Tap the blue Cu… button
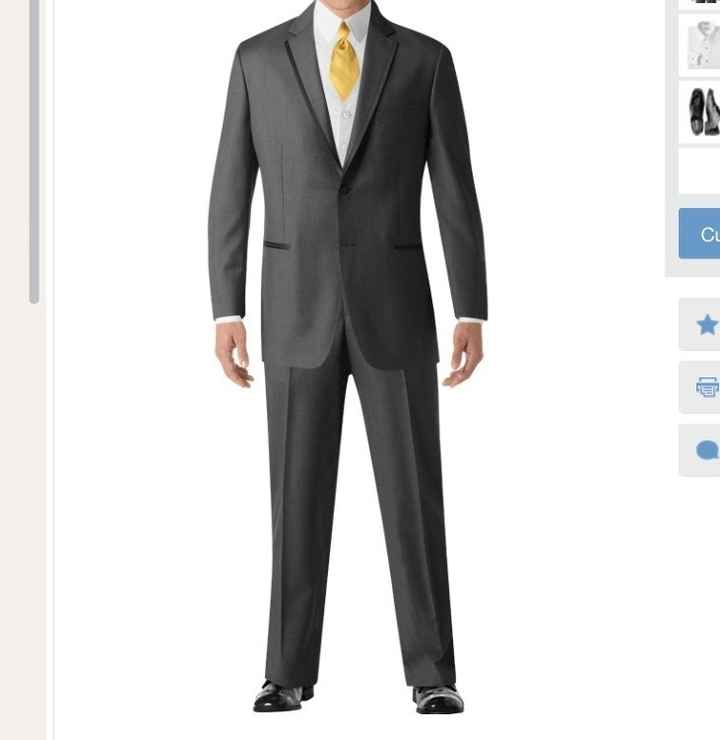This screenshot has width=720, height=740. point(701,234)
